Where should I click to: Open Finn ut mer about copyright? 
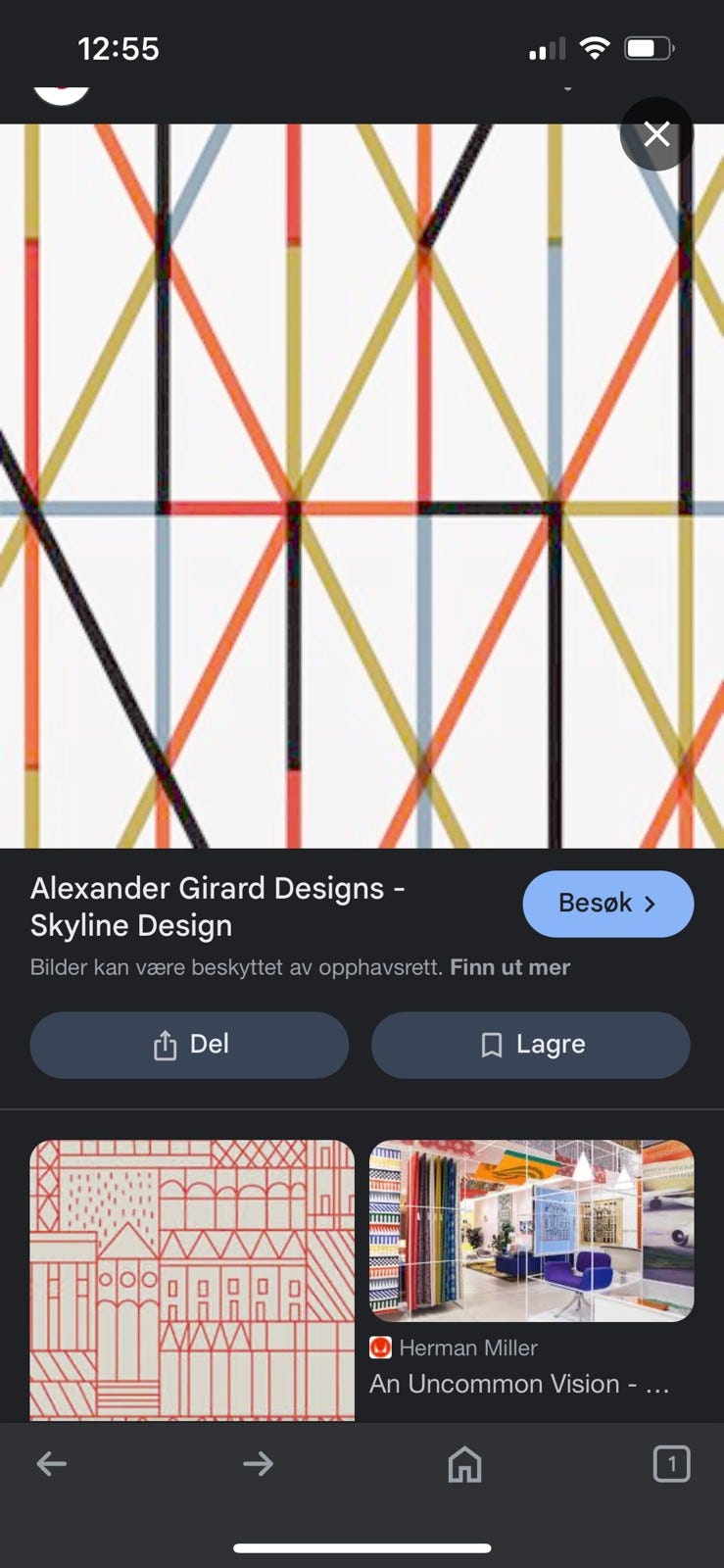pyautogui.click(x=508, y=967)
